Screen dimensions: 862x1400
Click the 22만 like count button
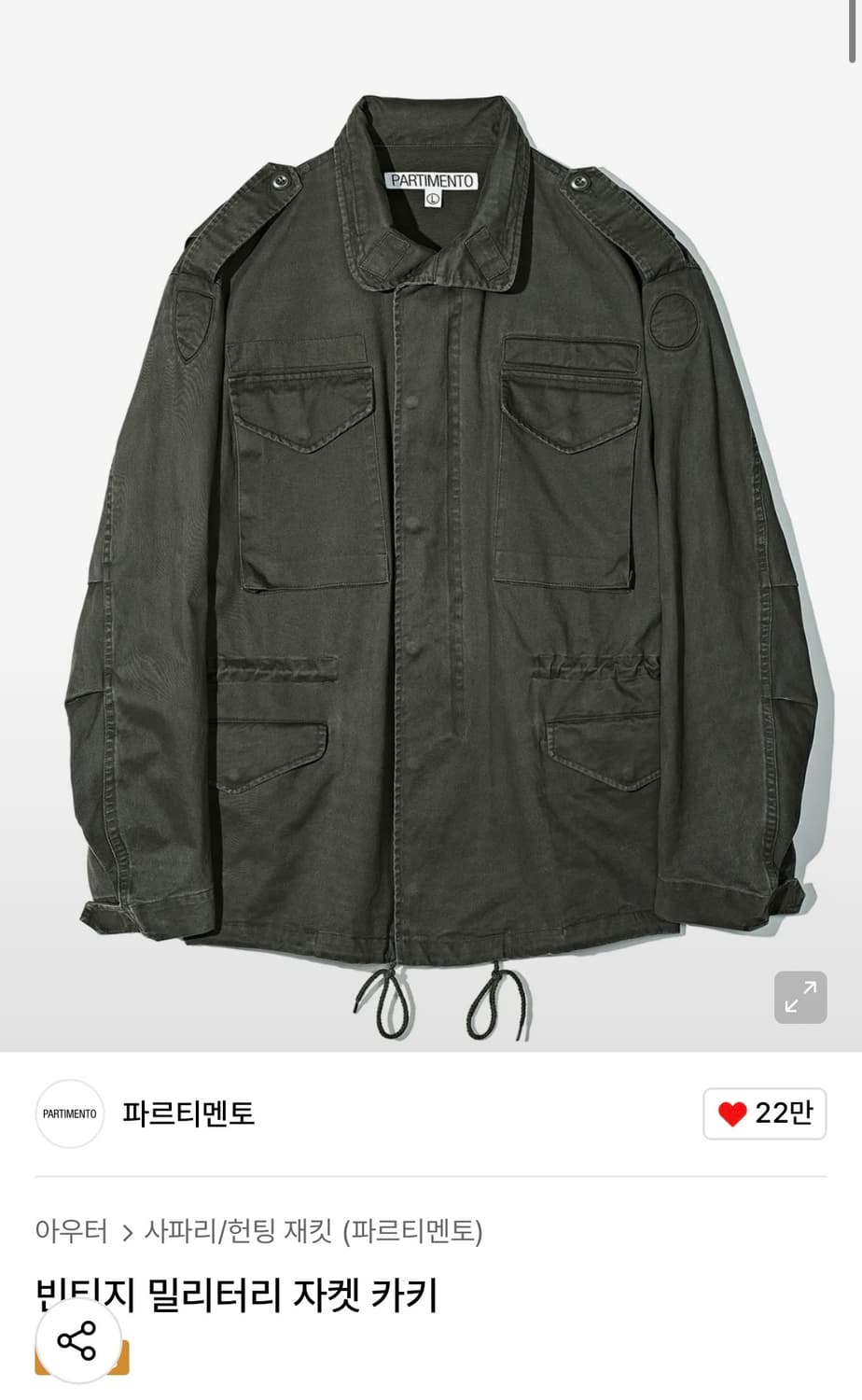pyautogui.click(x=765, y=1113)
